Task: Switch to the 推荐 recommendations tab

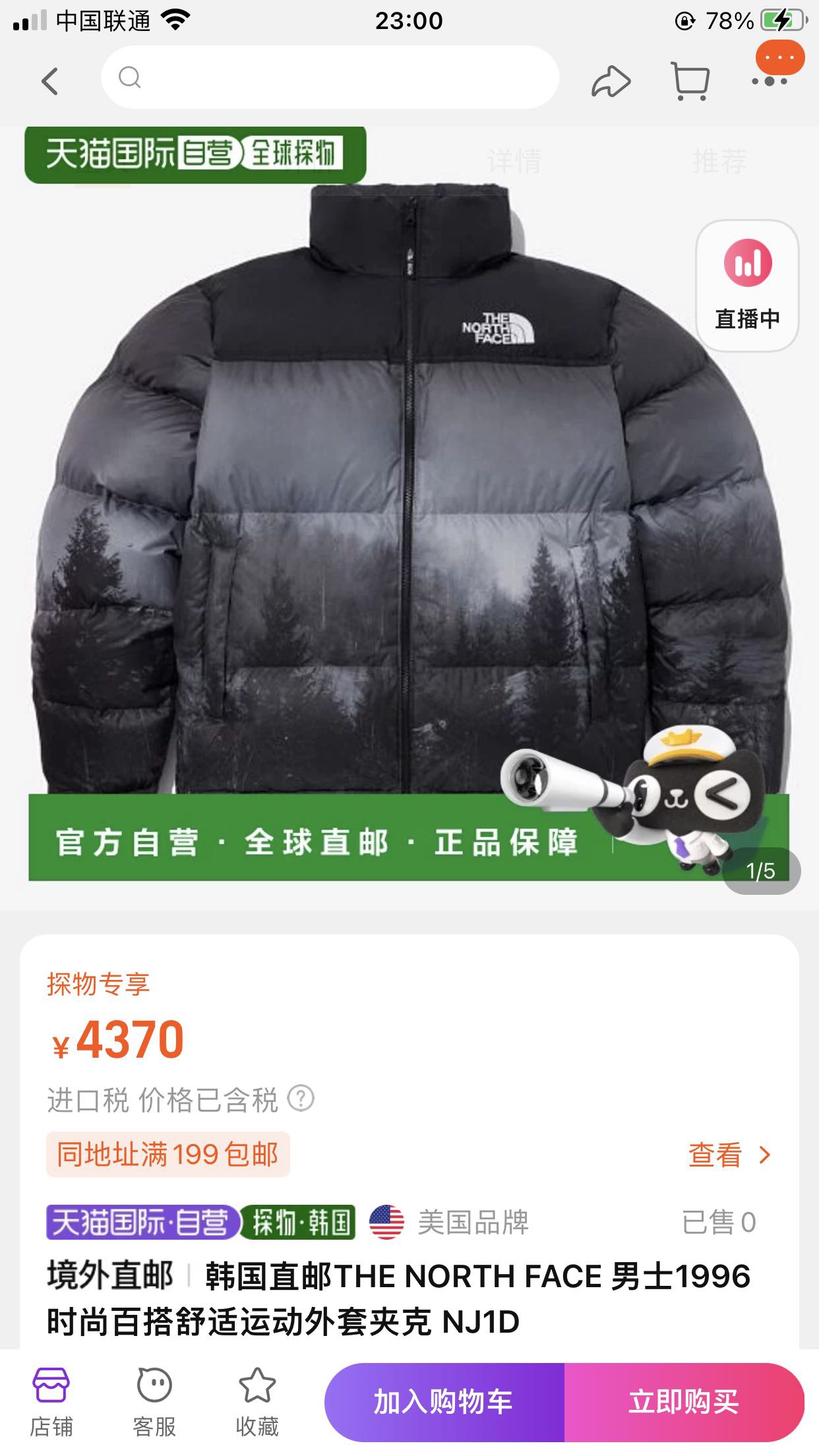Action: 719,161
